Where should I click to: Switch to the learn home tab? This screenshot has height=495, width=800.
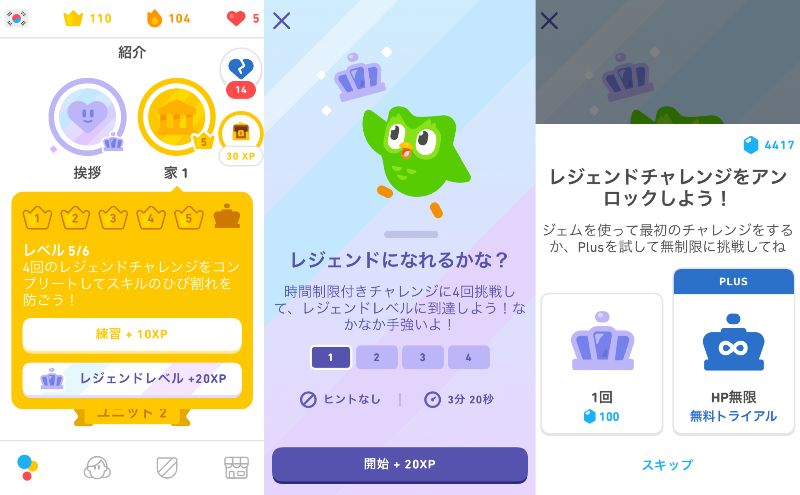(29, 467)
